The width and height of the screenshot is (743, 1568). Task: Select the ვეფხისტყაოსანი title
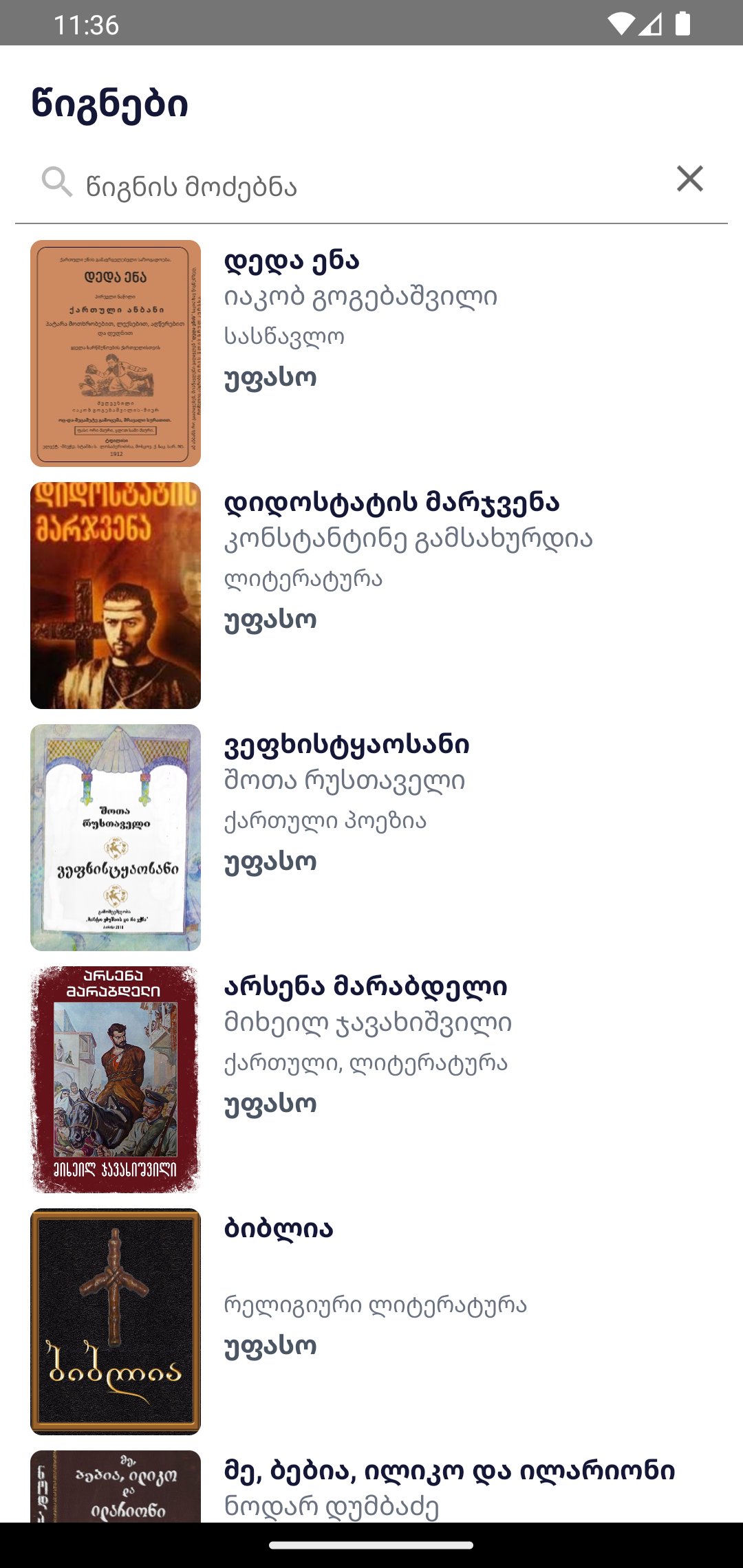point(349,743)
